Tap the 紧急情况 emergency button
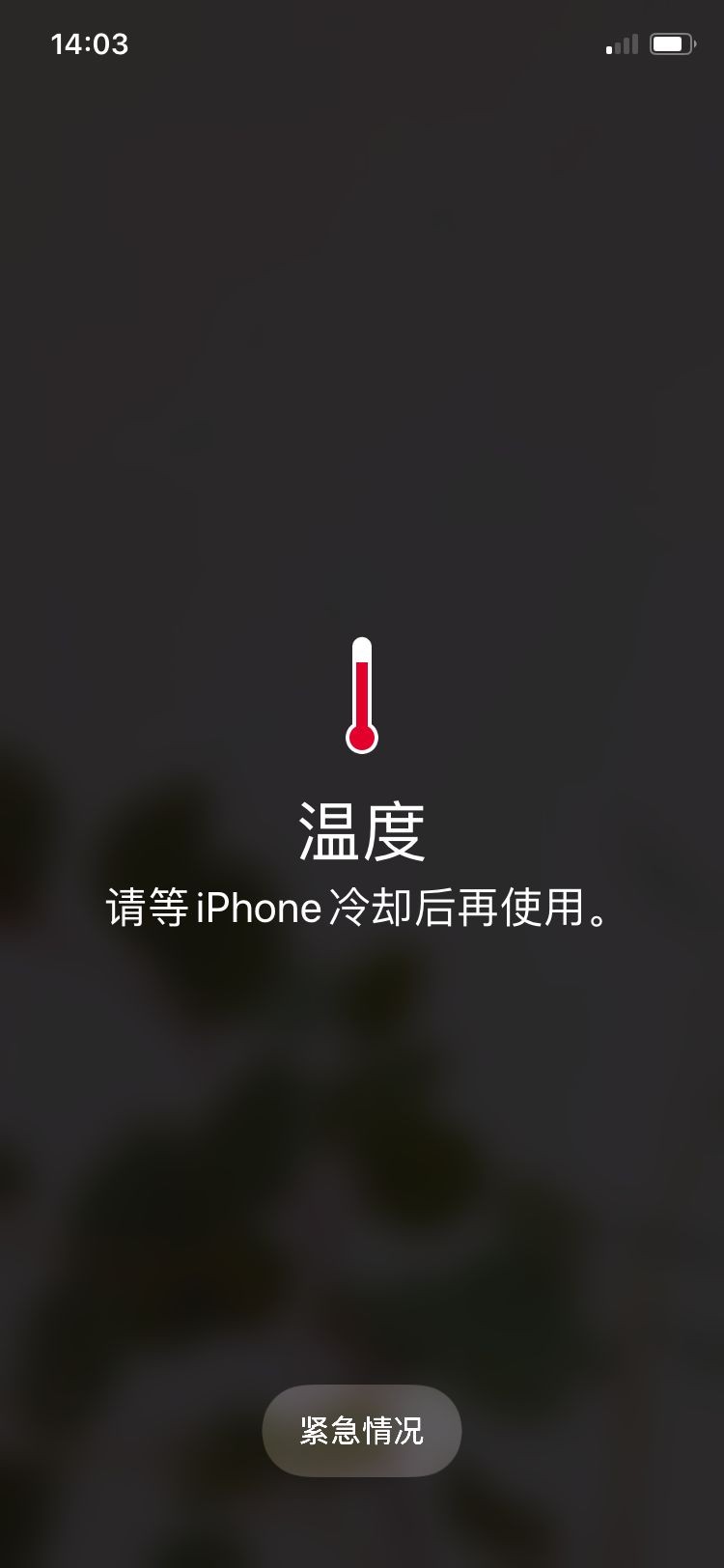Image resolution: width=724 pixels, height=1568 pixels. pyautogui.click(x=361, y=1430)
